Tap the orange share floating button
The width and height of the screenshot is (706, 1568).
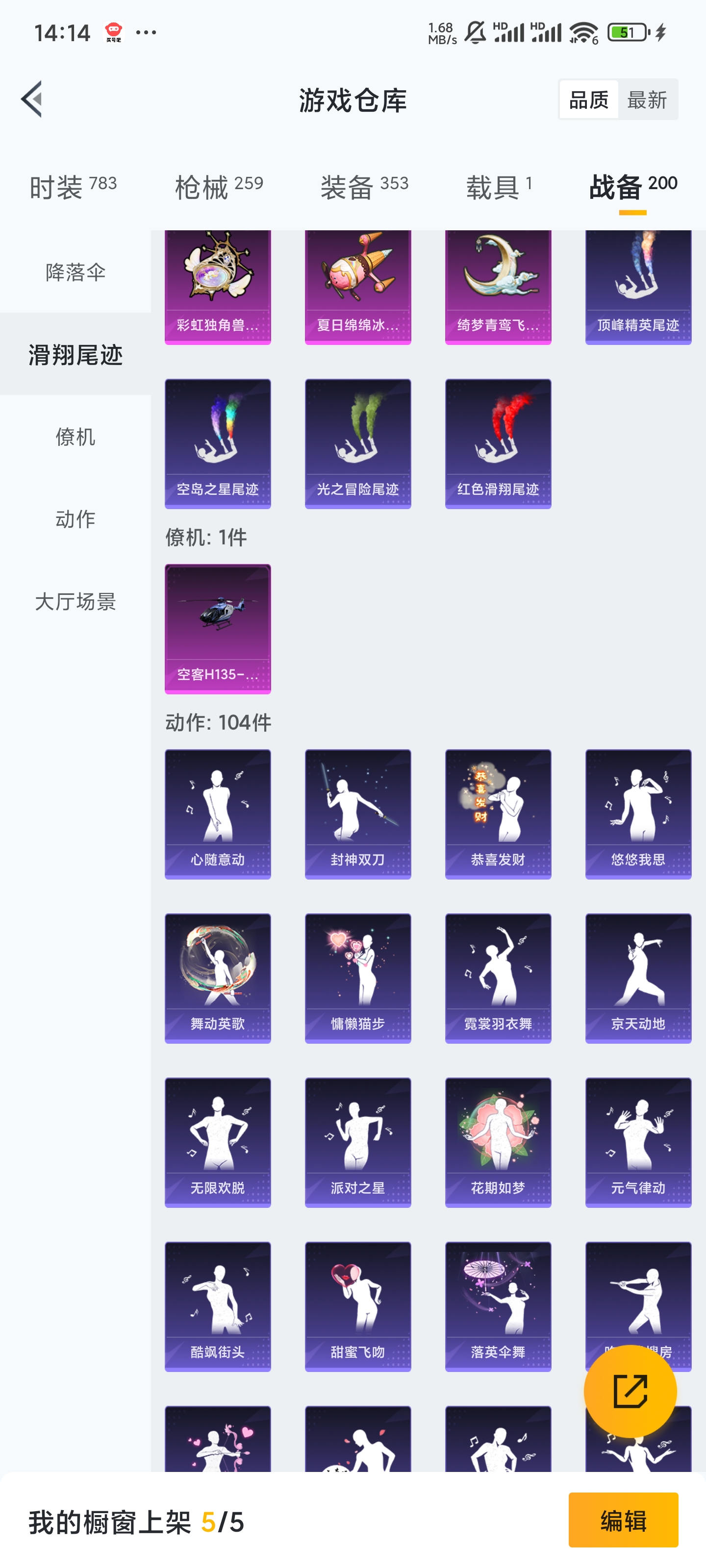point(630,1391)
